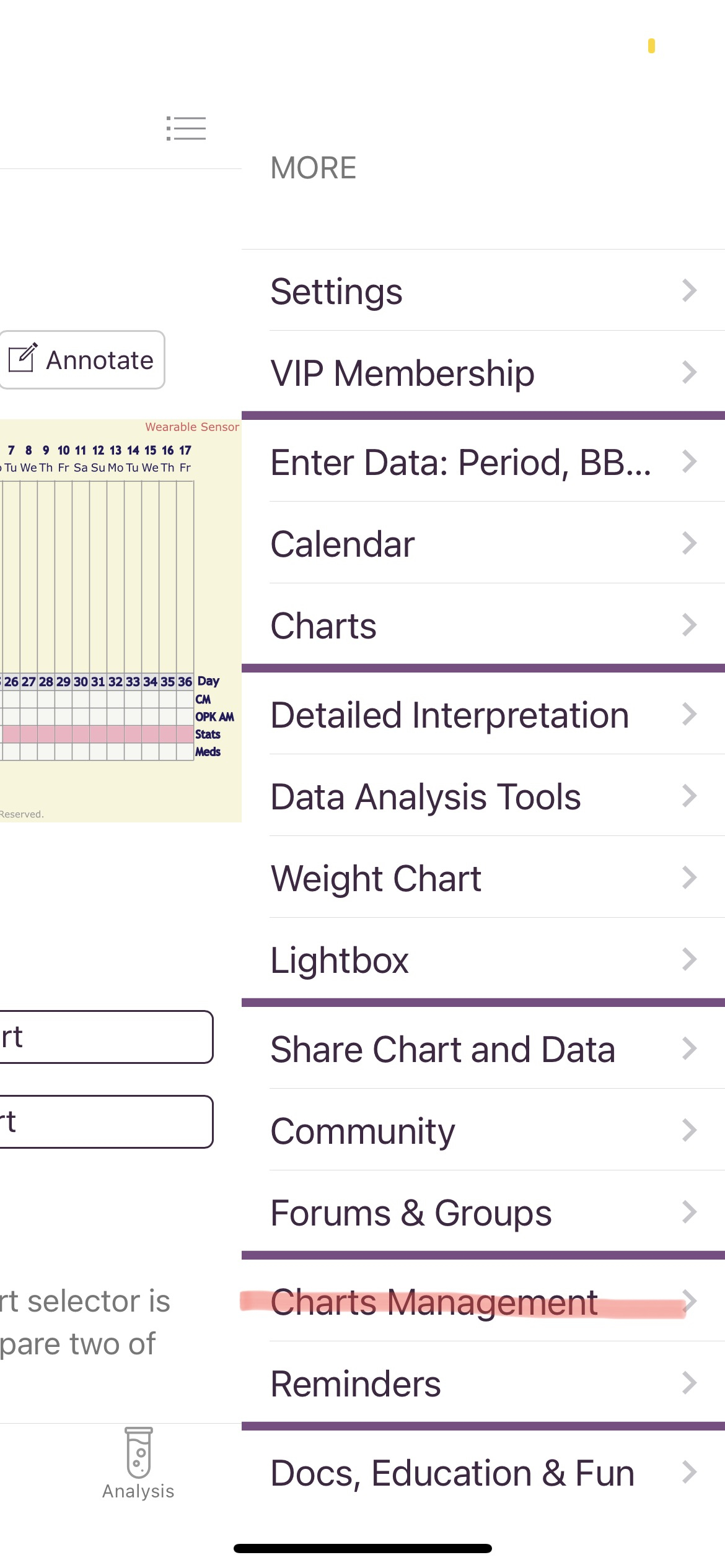Open Forums & Groups

pos(483,1213)
